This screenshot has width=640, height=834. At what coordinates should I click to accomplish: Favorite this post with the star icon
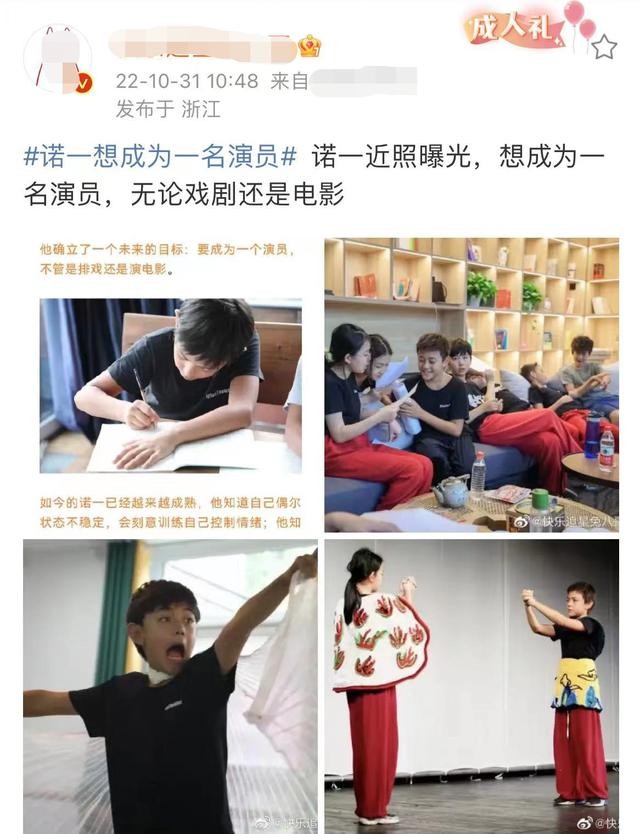[604, 46]
